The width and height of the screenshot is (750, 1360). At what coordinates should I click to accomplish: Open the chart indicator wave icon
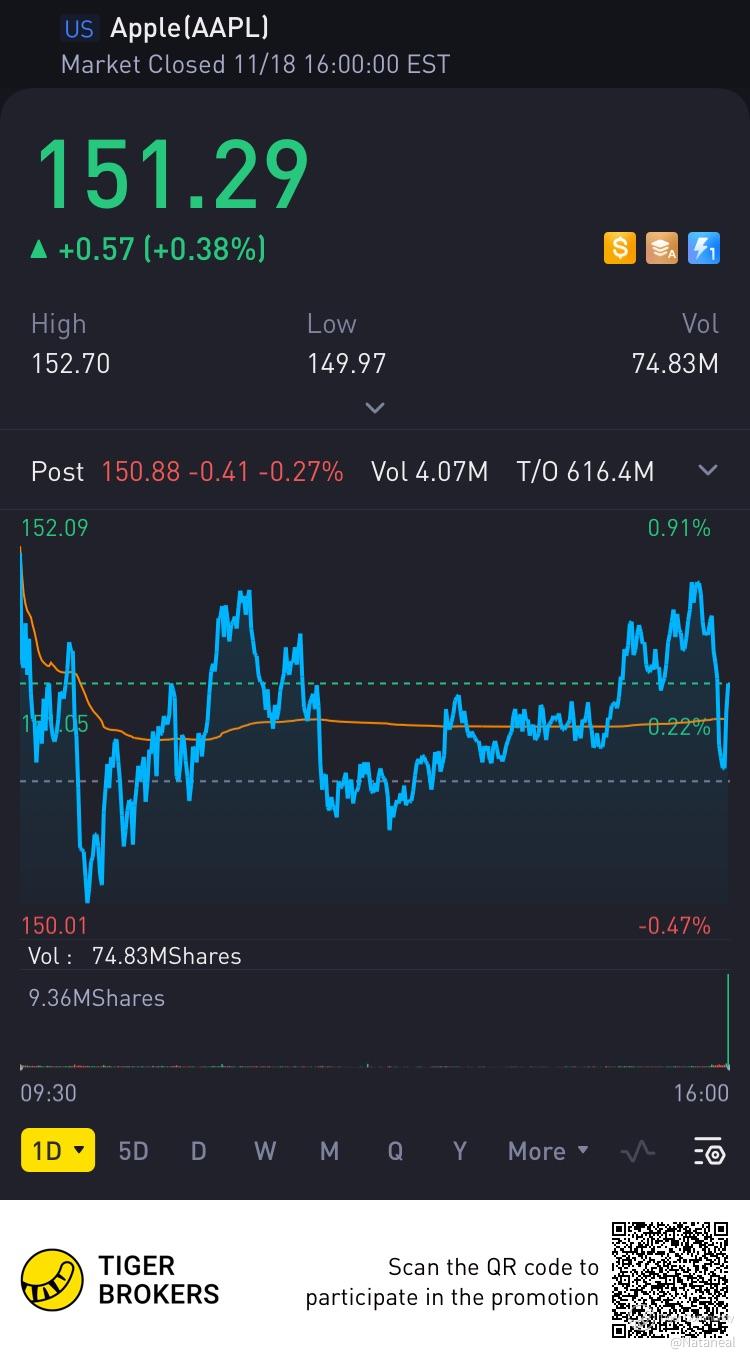click(x=637, y=1151)
